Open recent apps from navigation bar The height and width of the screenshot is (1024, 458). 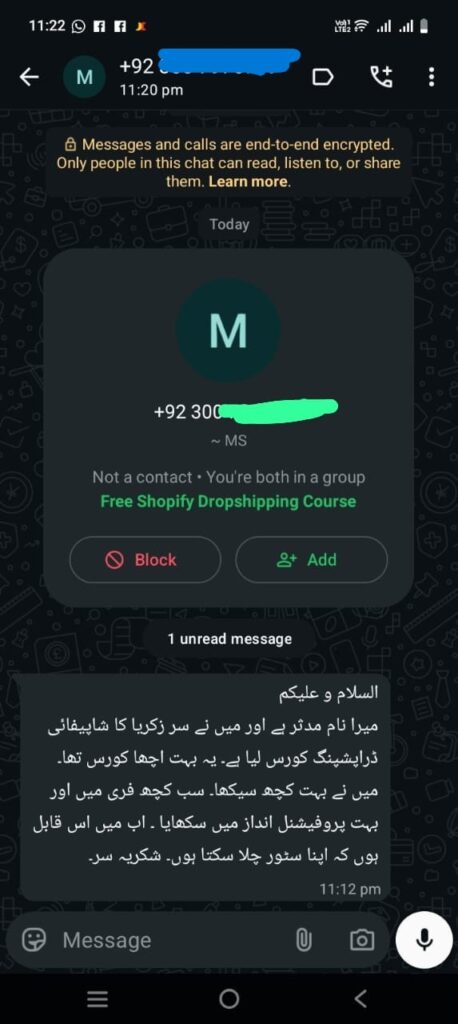[97, 998]
